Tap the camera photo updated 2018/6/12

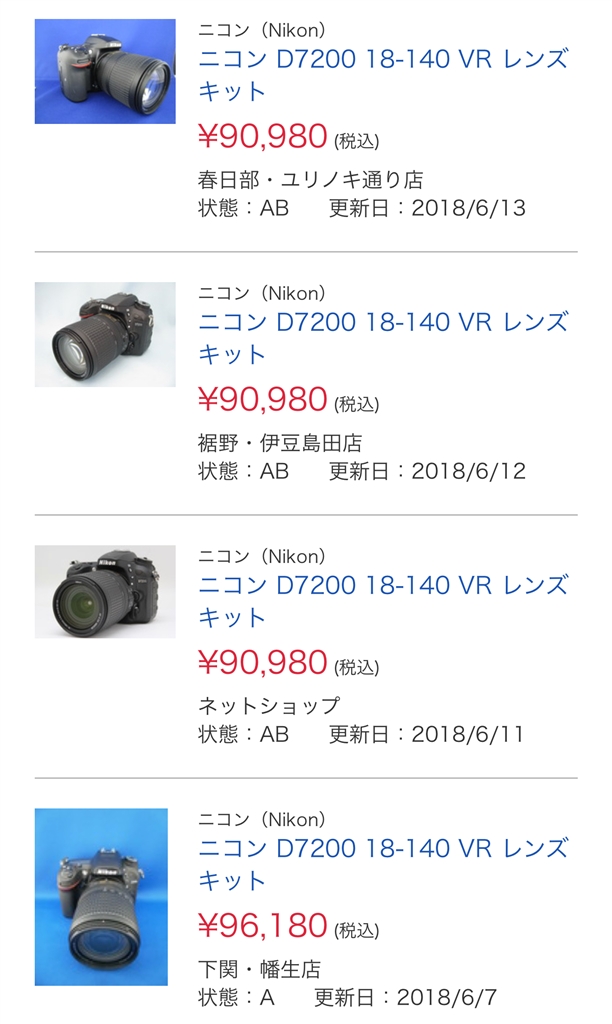tap(105, 334)
